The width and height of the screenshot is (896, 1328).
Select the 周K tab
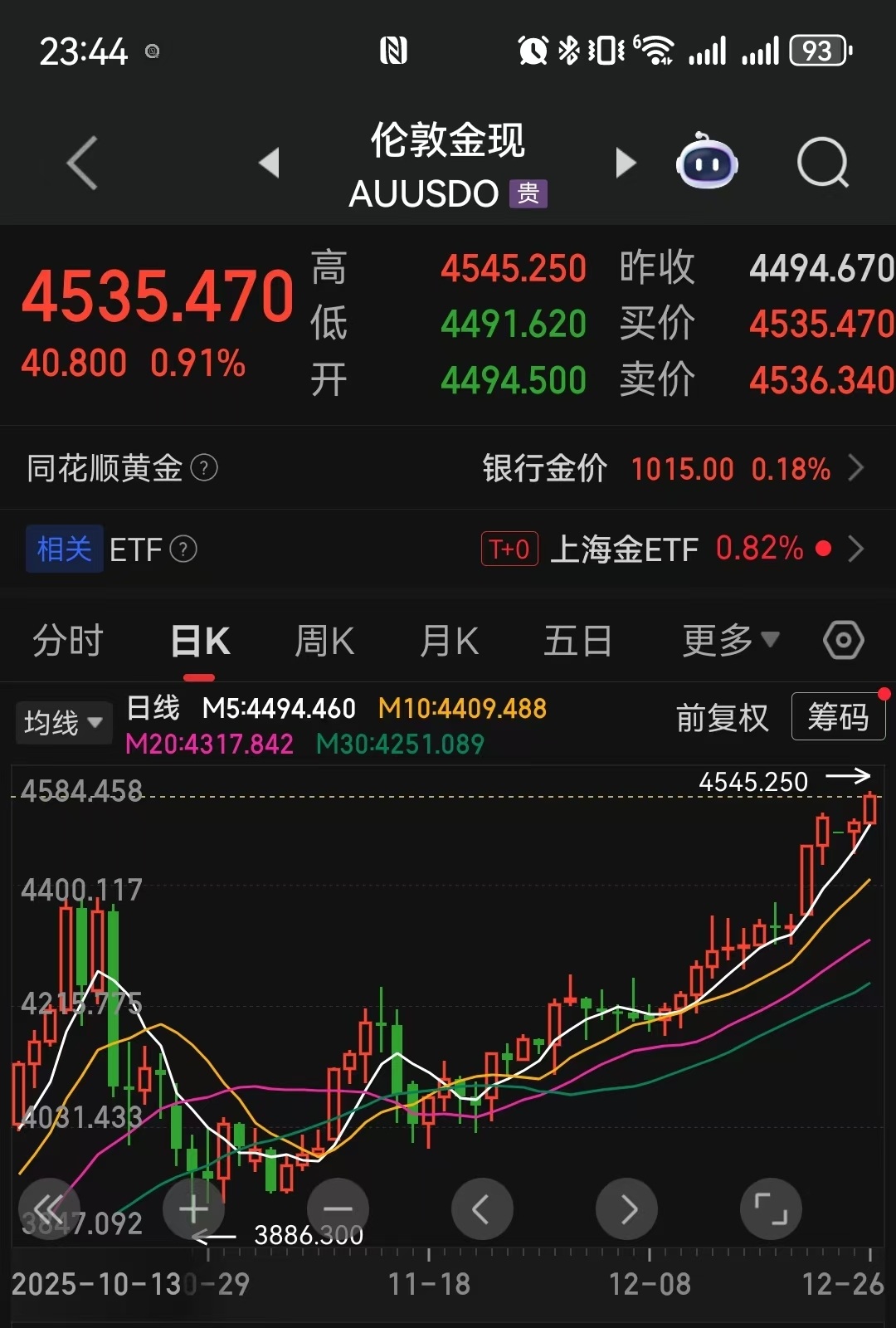pos(324,642)
